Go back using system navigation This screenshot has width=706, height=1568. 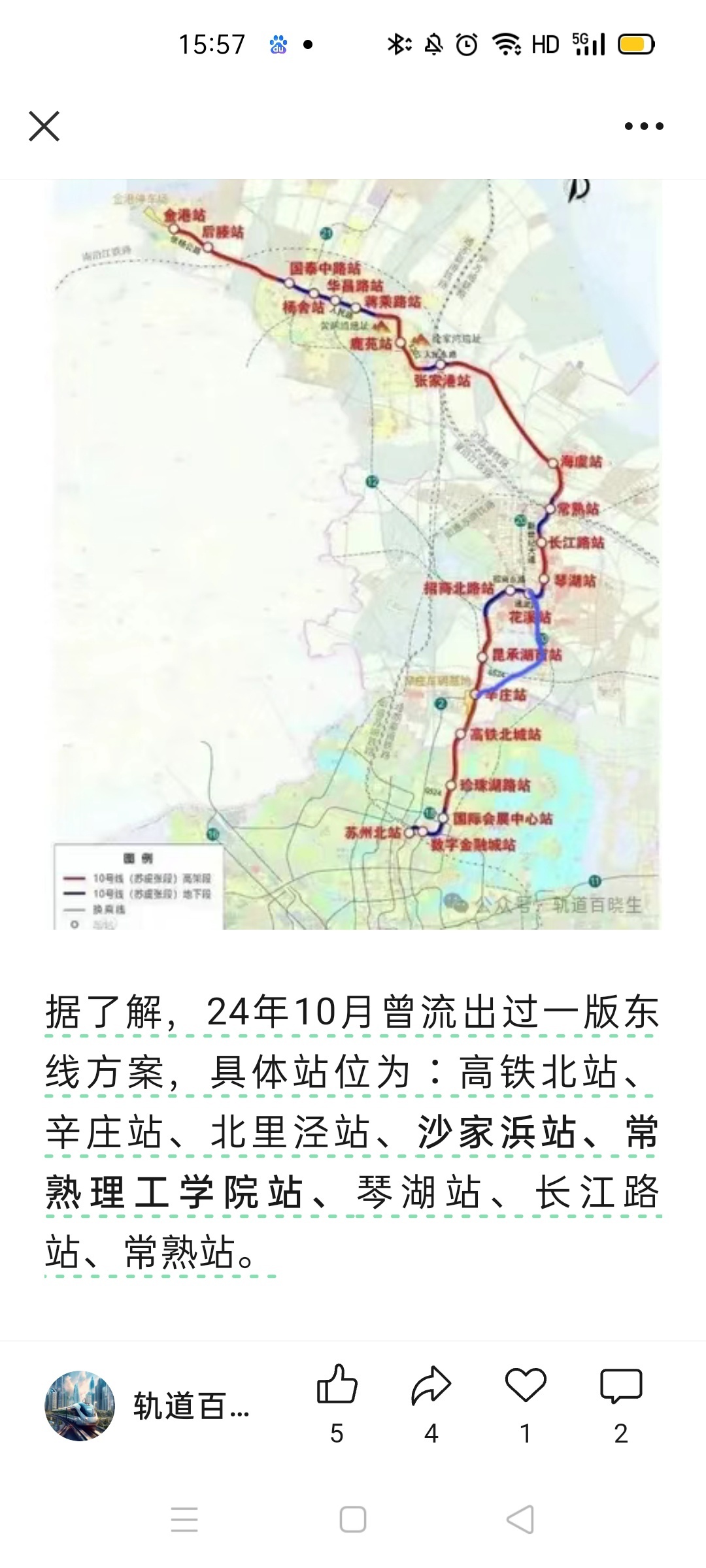point(520,1520)
